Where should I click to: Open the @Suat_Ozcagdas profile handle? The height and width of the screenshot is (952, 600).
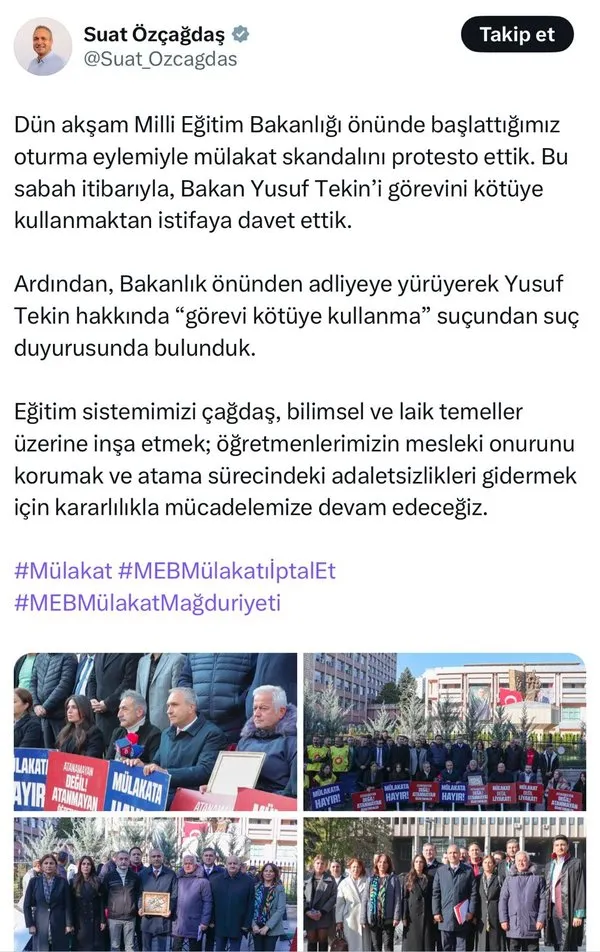161,59
